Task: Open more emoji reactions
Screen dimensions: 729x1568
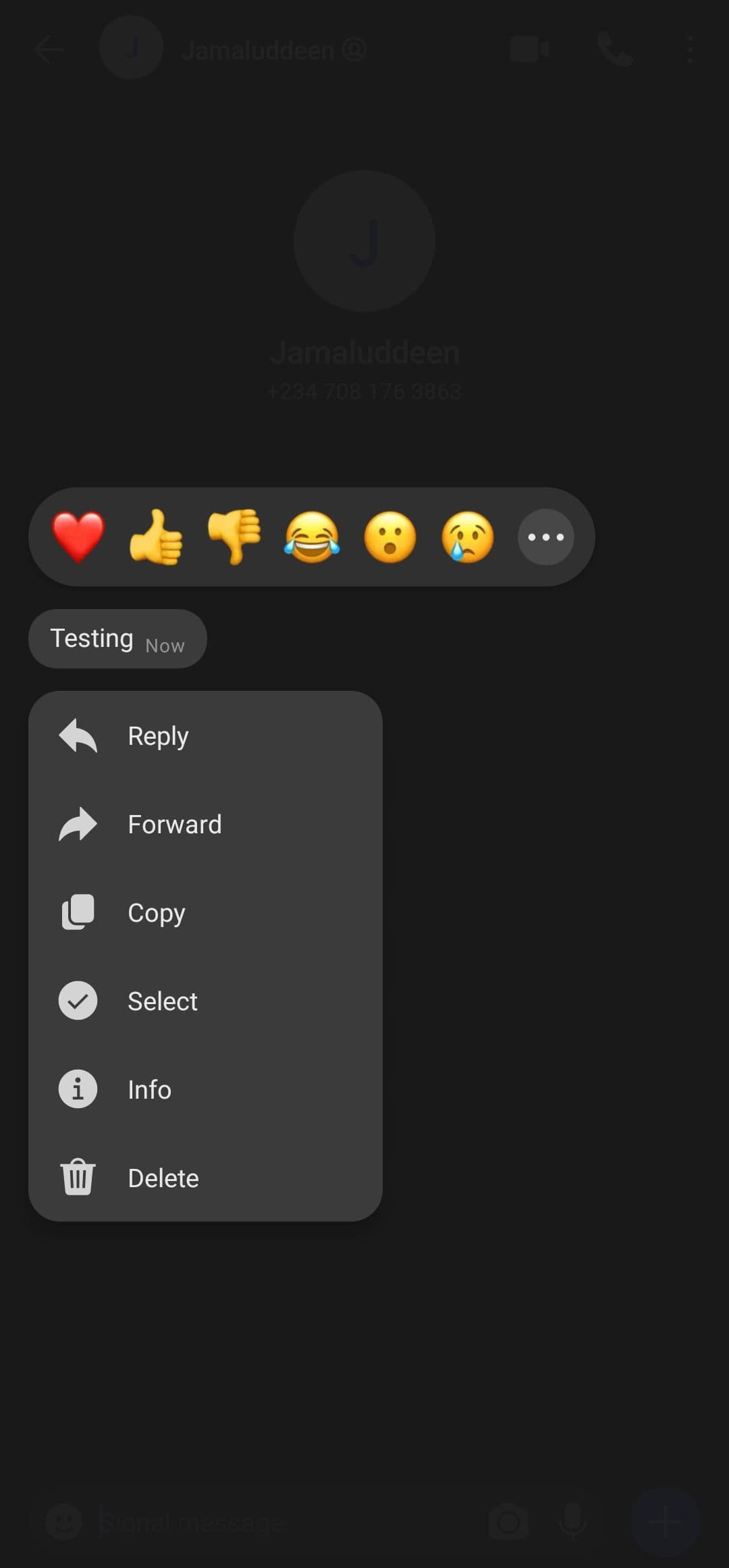Action: [545, 537]
